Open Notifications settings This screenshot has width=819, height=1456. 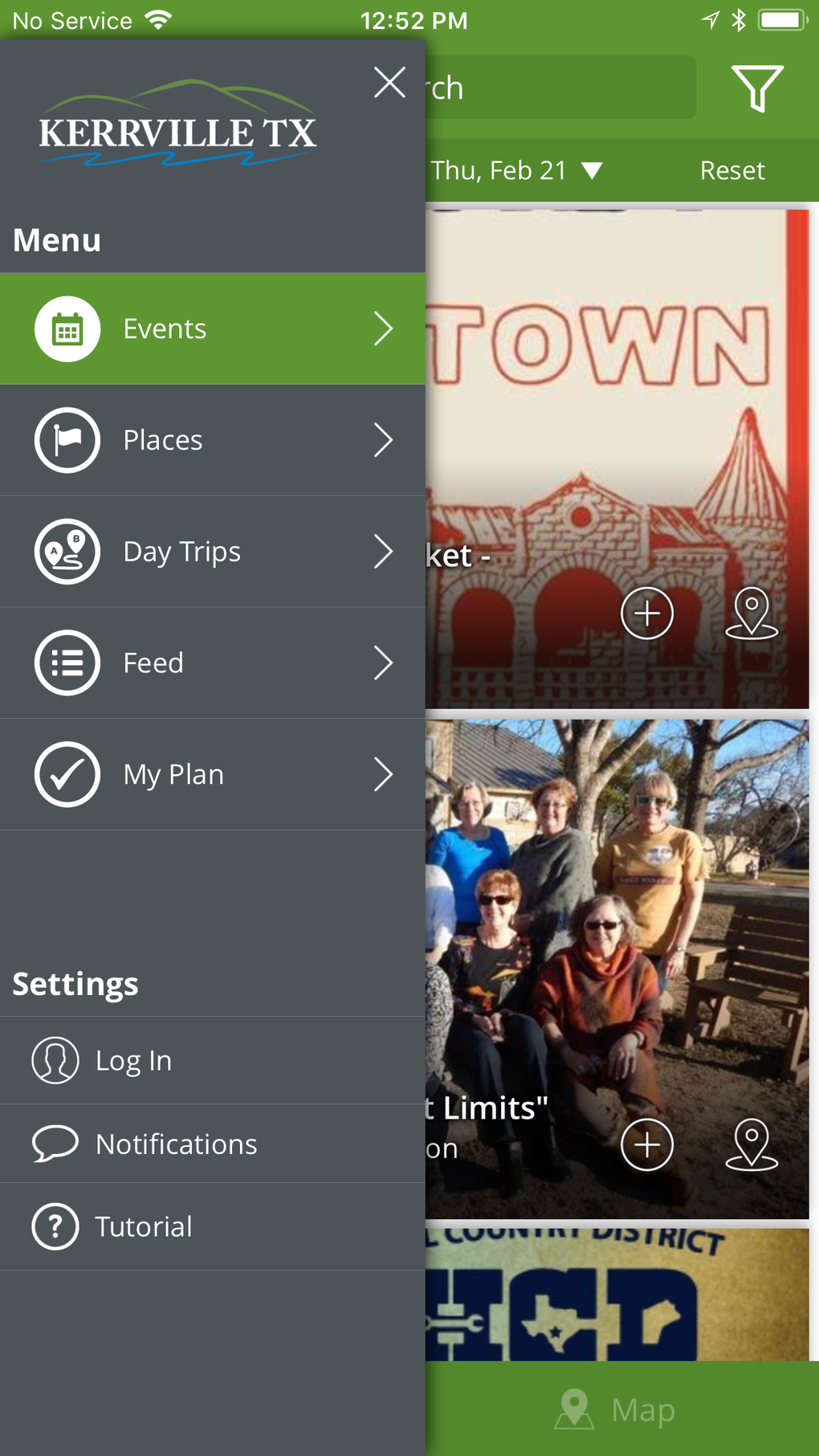point(213,1144)
